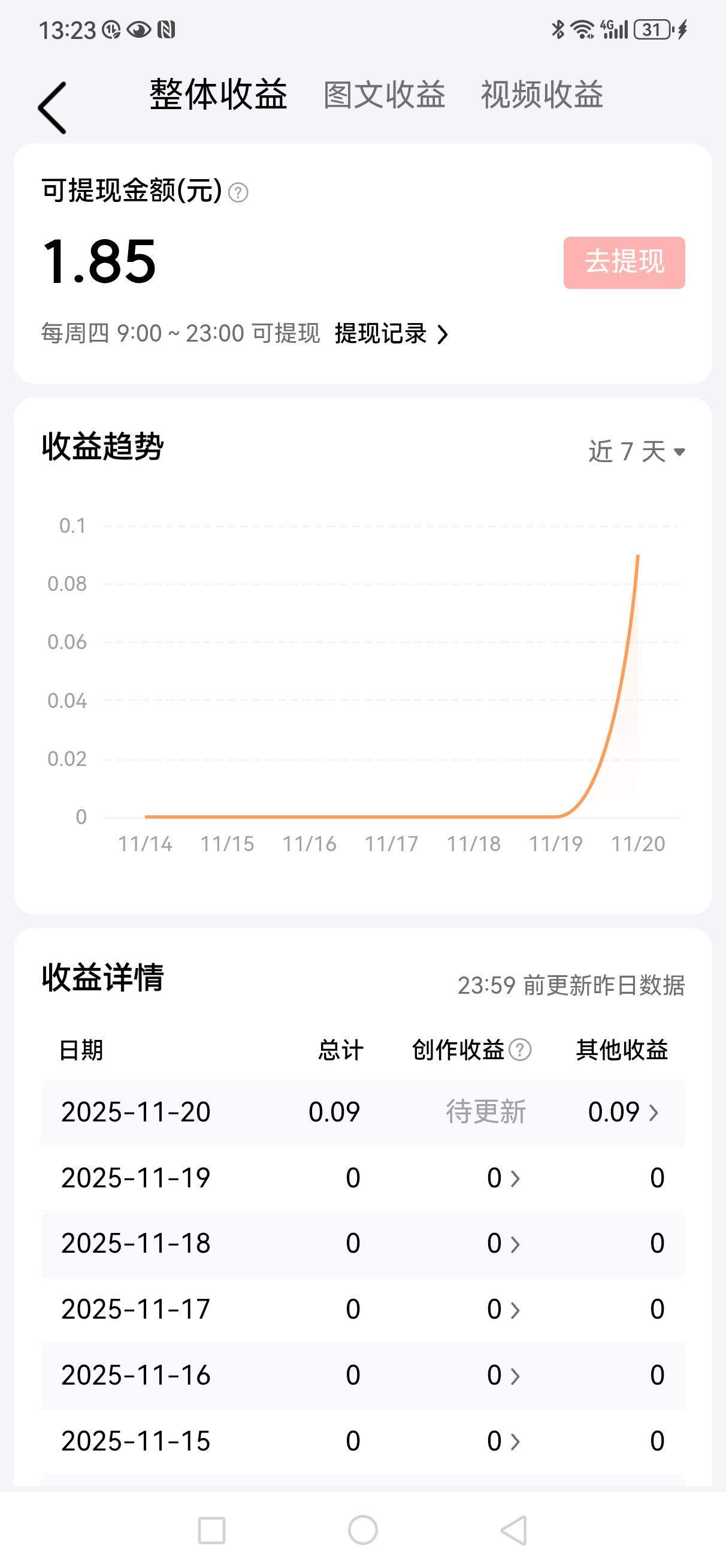Switch to the 视频收益 tab
This screenshot has height=1568, width=726.
542,94
